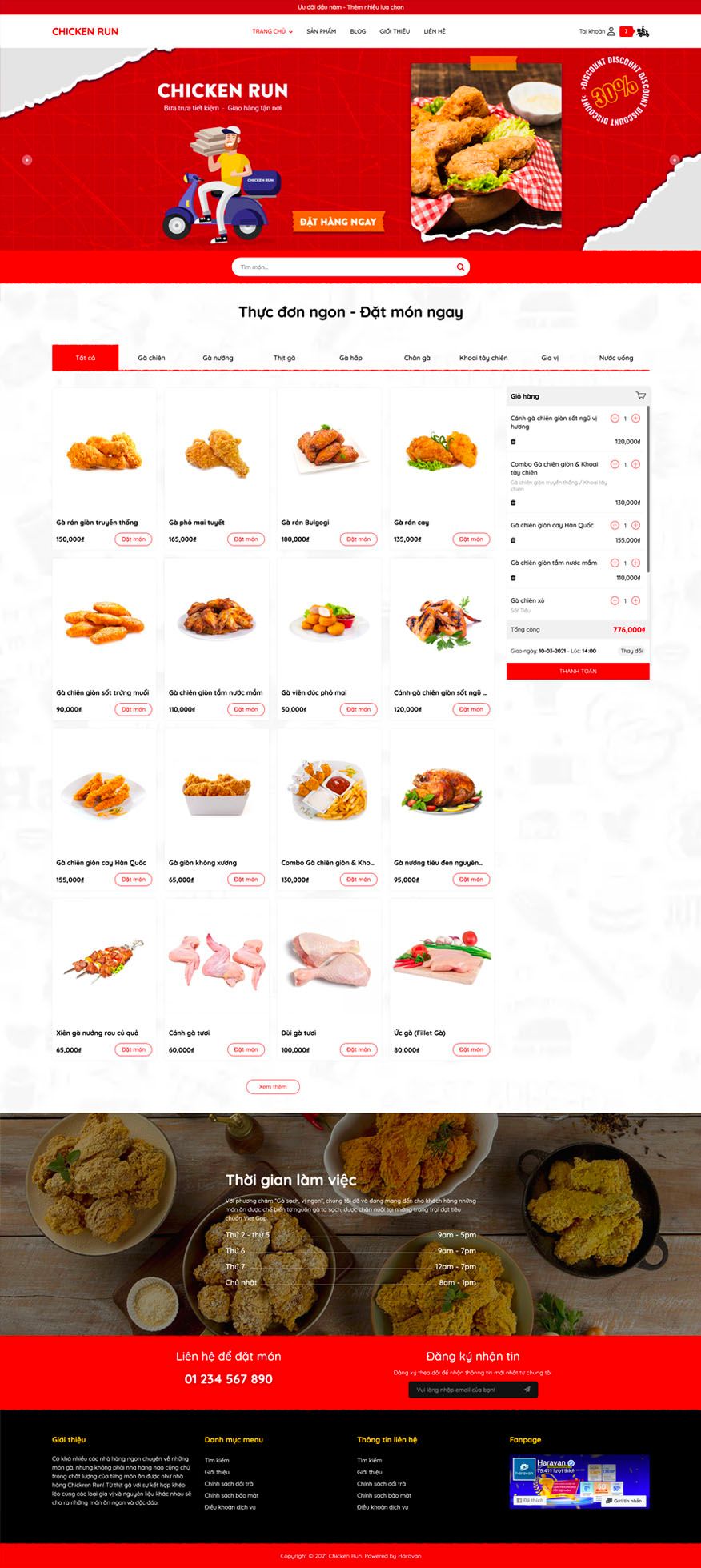Select the Nước uống tab
Viewport: 701px width, 1568px height.
click(x=615, y=358)
